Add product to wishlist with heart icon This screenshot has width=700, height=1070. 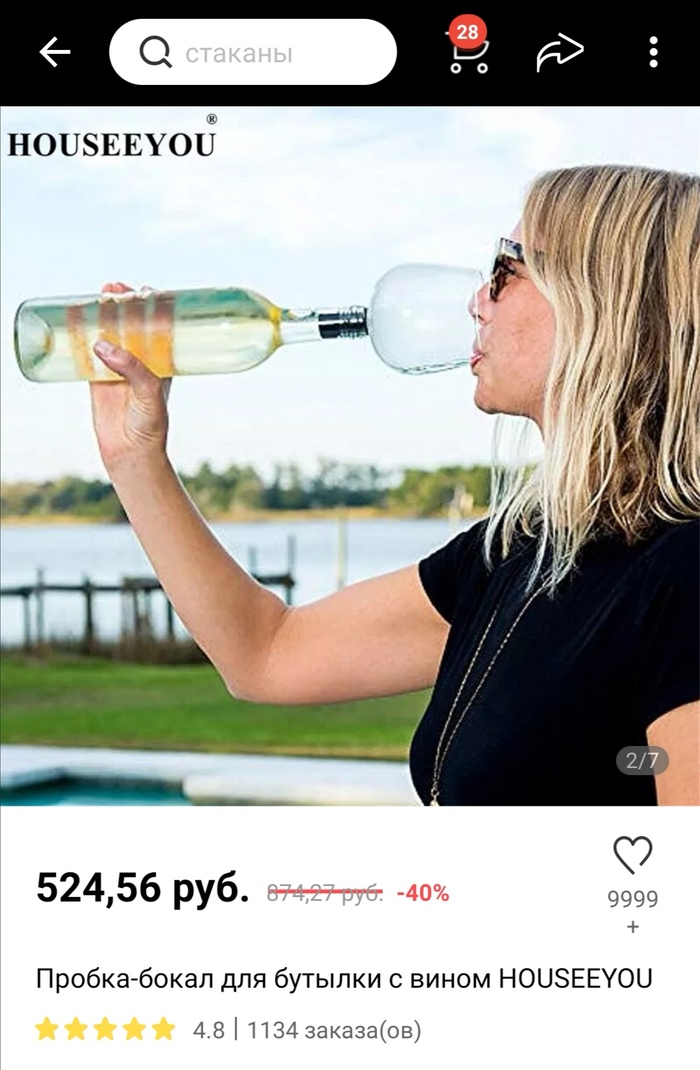click(x=632, y=855)
